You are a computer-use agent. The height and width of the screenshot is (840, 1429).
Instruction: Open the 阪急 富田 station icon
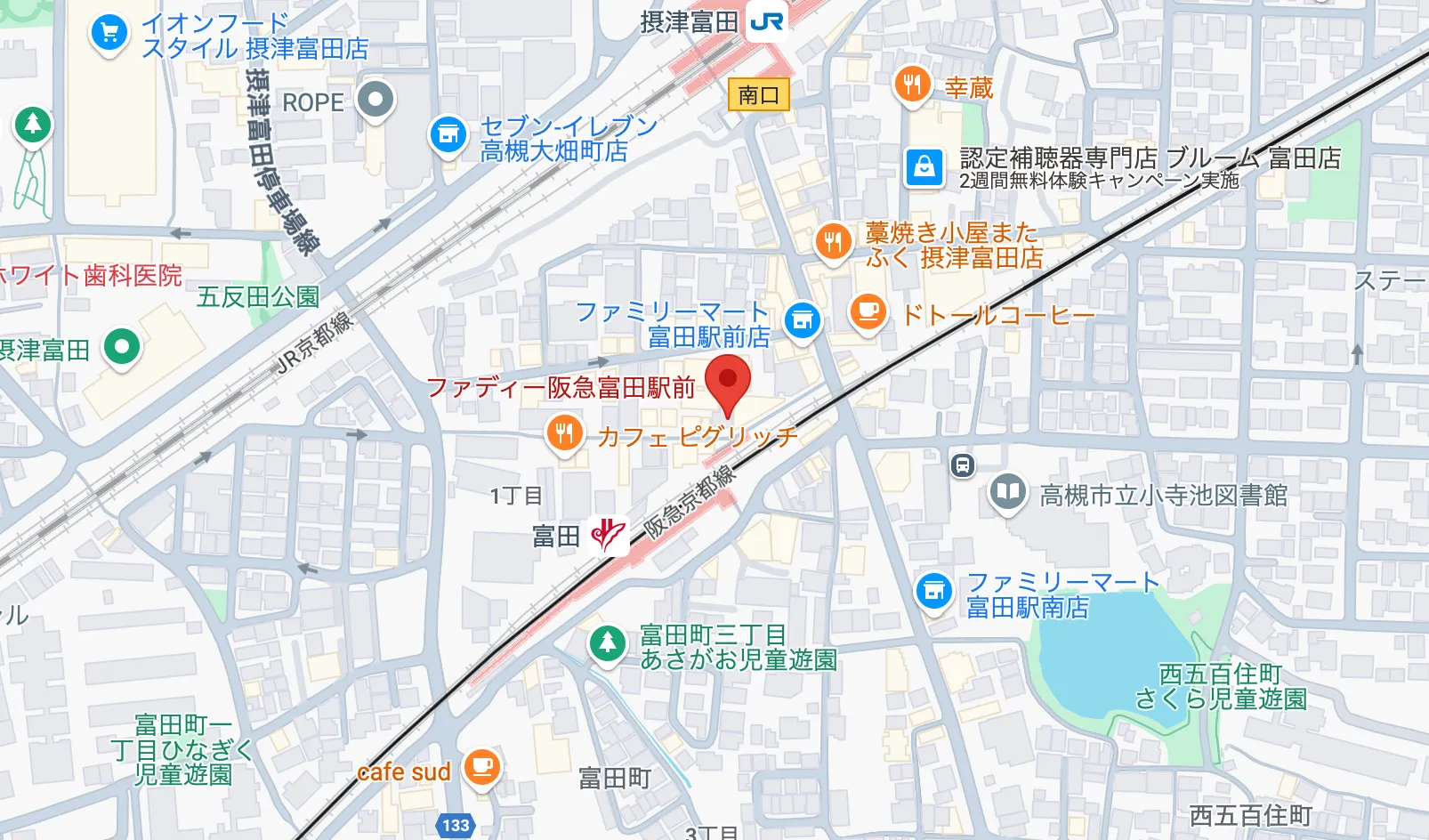[608, 535]
